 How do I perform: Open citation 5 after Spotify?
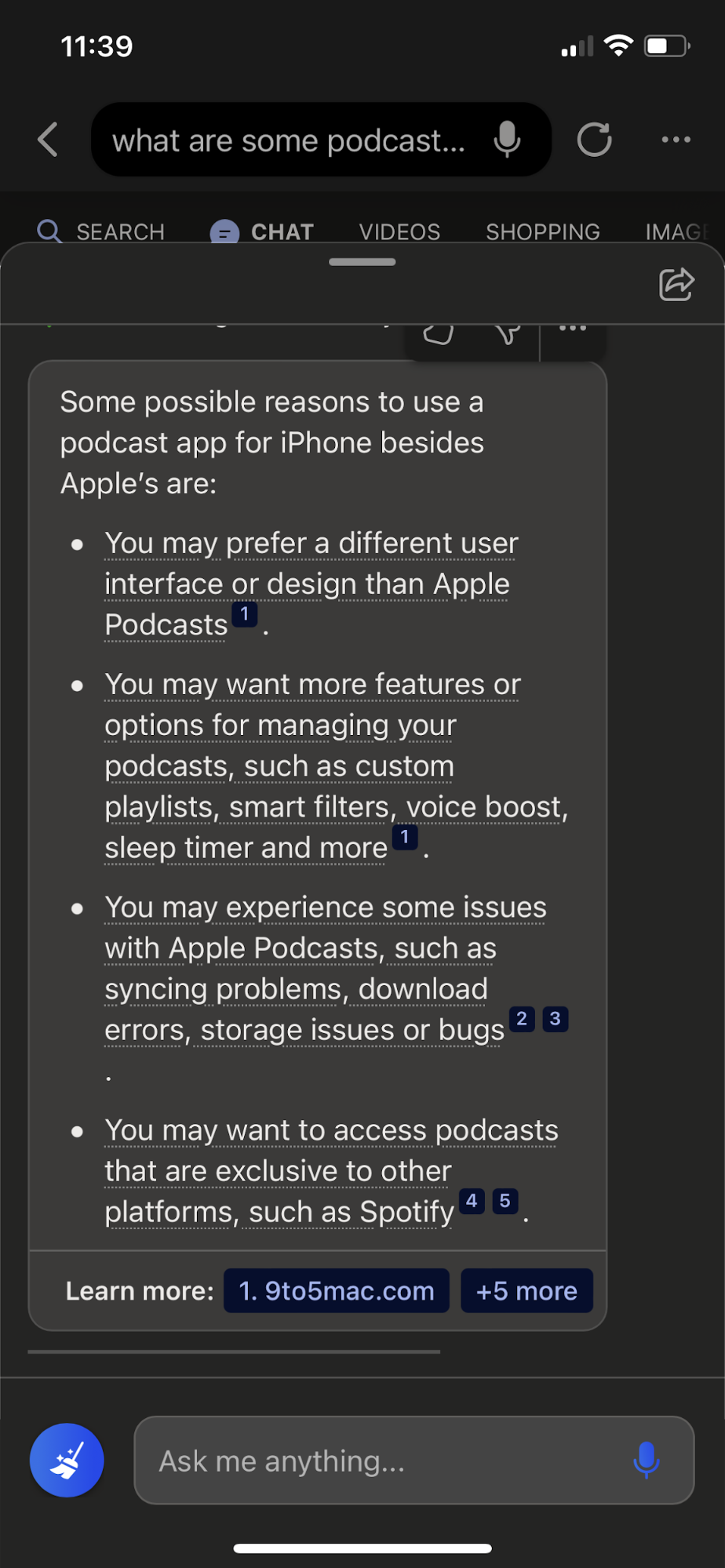pyautogui.click(x=505, y=1201)
